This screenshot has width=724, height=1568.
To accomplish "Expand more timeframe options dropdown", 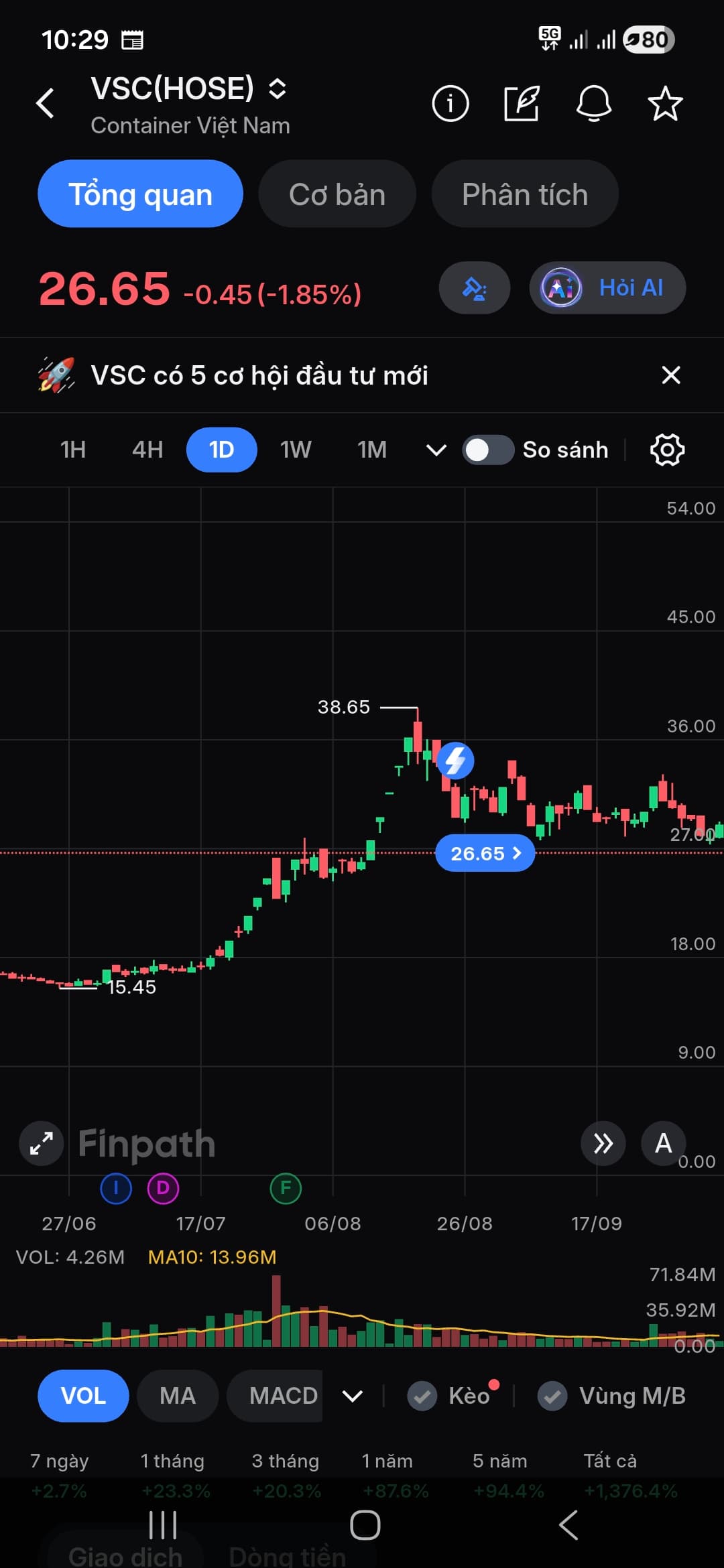I will point(436,450).
